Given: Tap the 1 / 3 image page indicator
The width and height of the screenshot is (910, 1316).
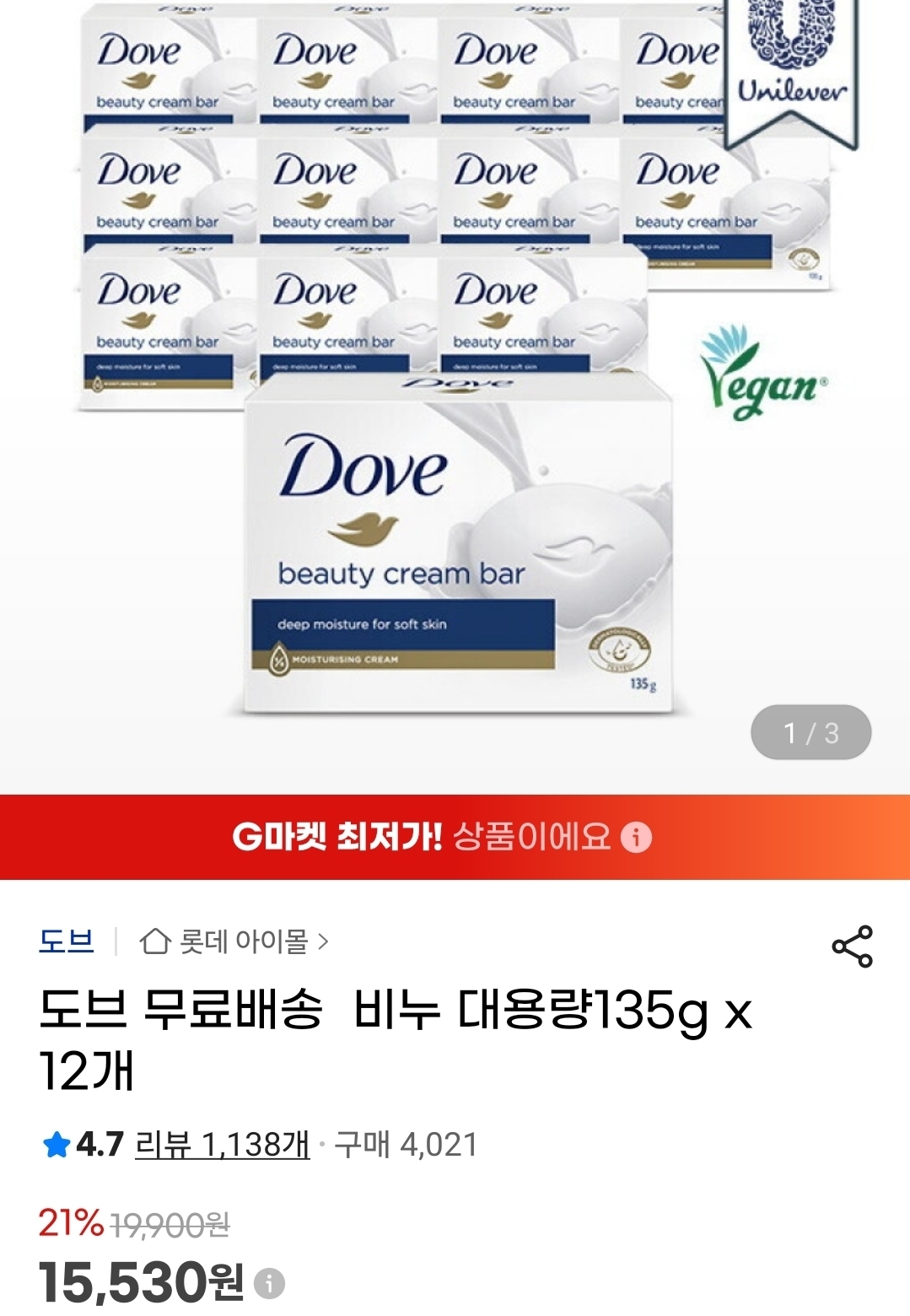Looking at the screenshot, I should 810,732.
